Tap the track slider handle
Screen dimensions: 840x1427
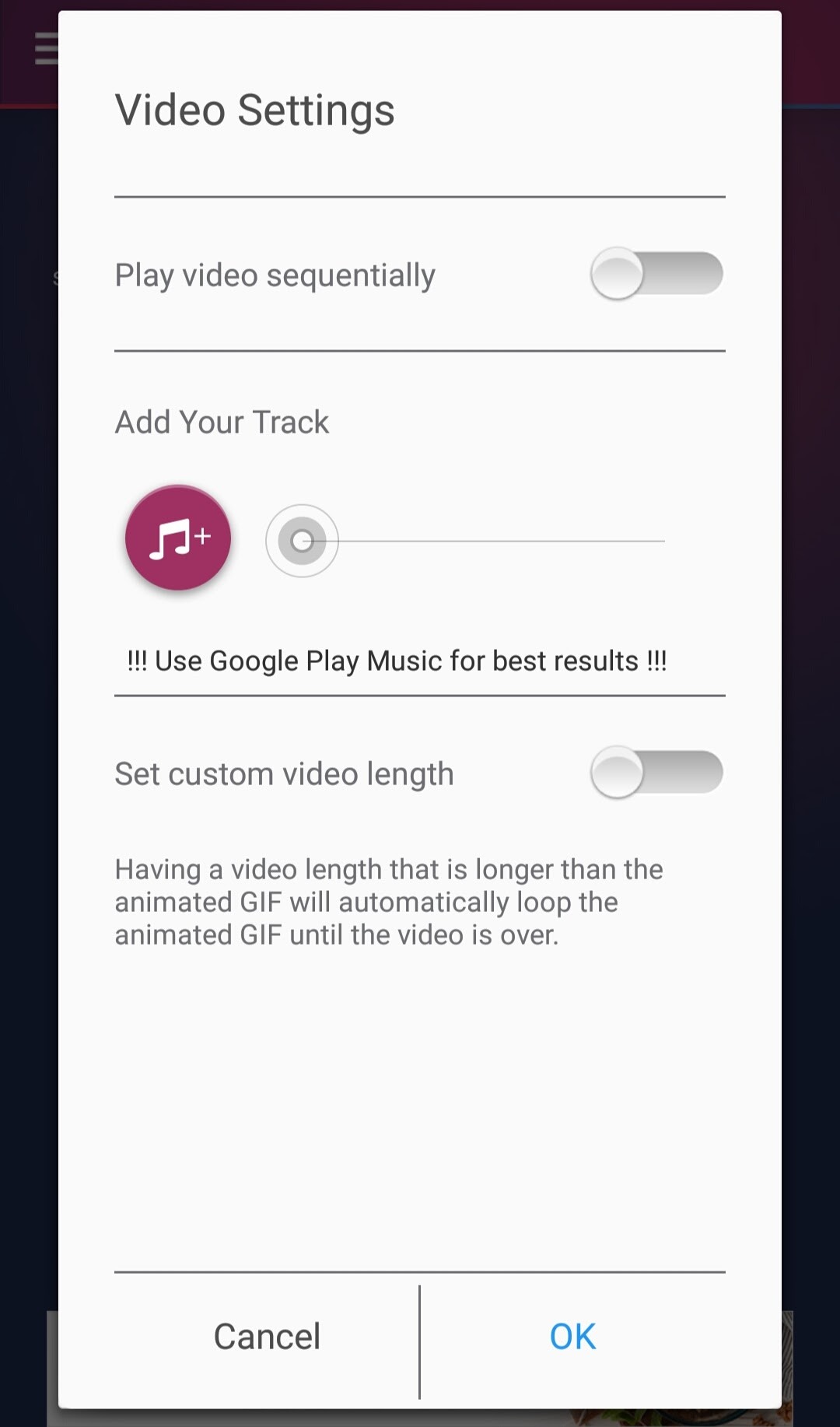coord(302,541)
